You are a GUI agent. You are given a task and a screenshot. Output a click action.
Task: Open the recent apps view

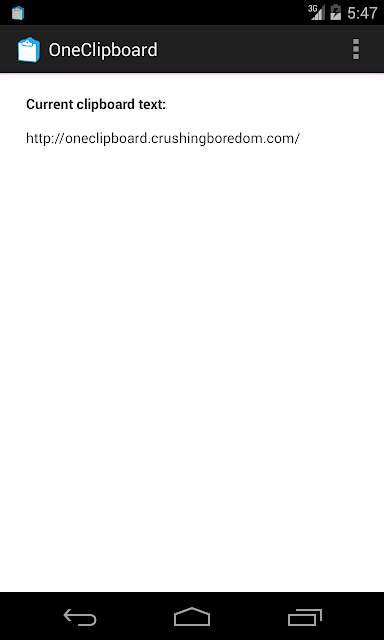tap(305, 617)
